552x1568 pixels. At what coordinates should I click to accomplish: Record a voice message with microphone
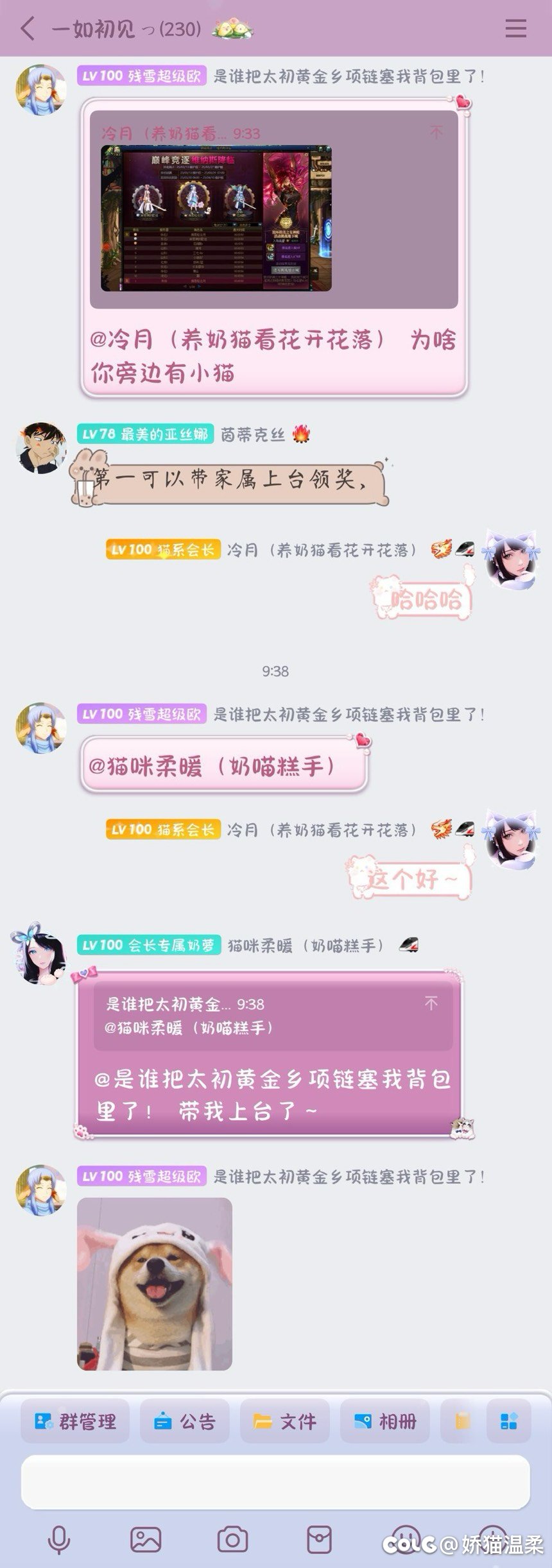click(59, 1540)
